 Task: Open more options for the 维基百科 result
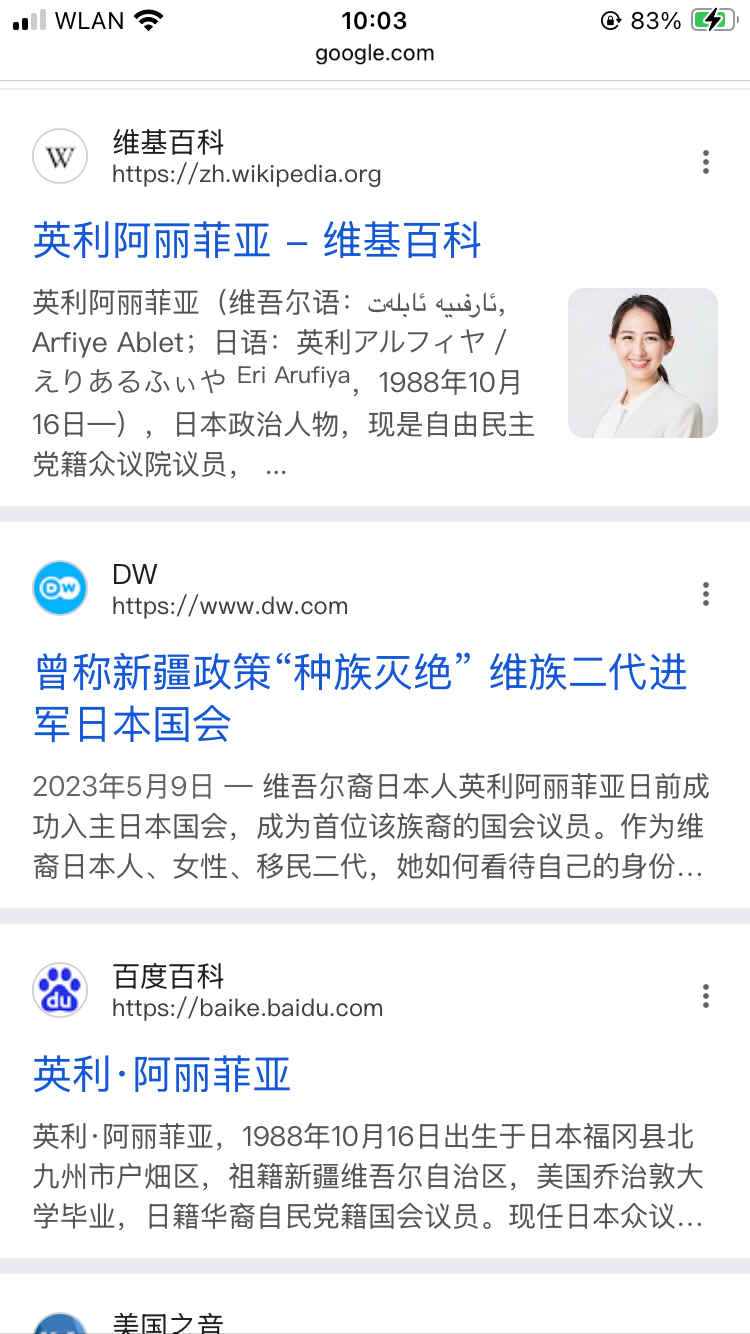pos(706,162)
